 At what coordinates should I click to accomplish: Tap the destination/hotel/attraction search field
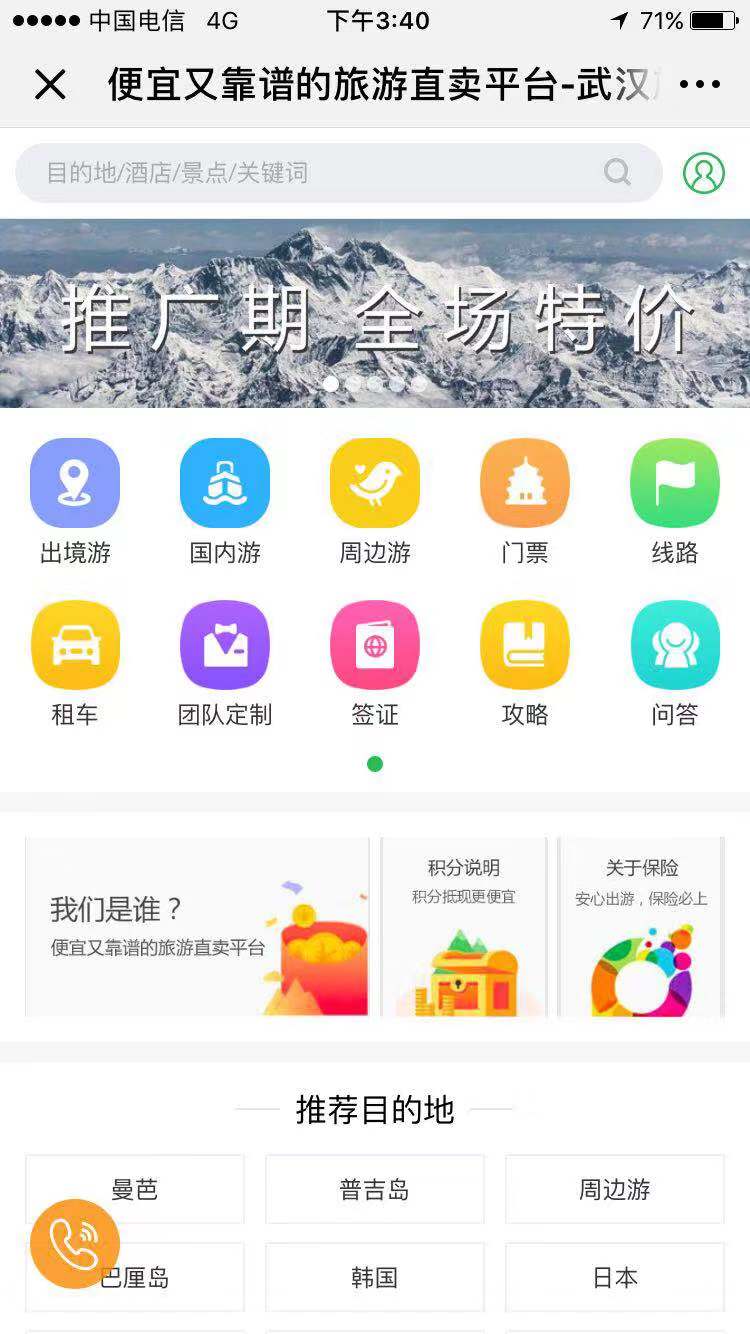tap(320, 173)
